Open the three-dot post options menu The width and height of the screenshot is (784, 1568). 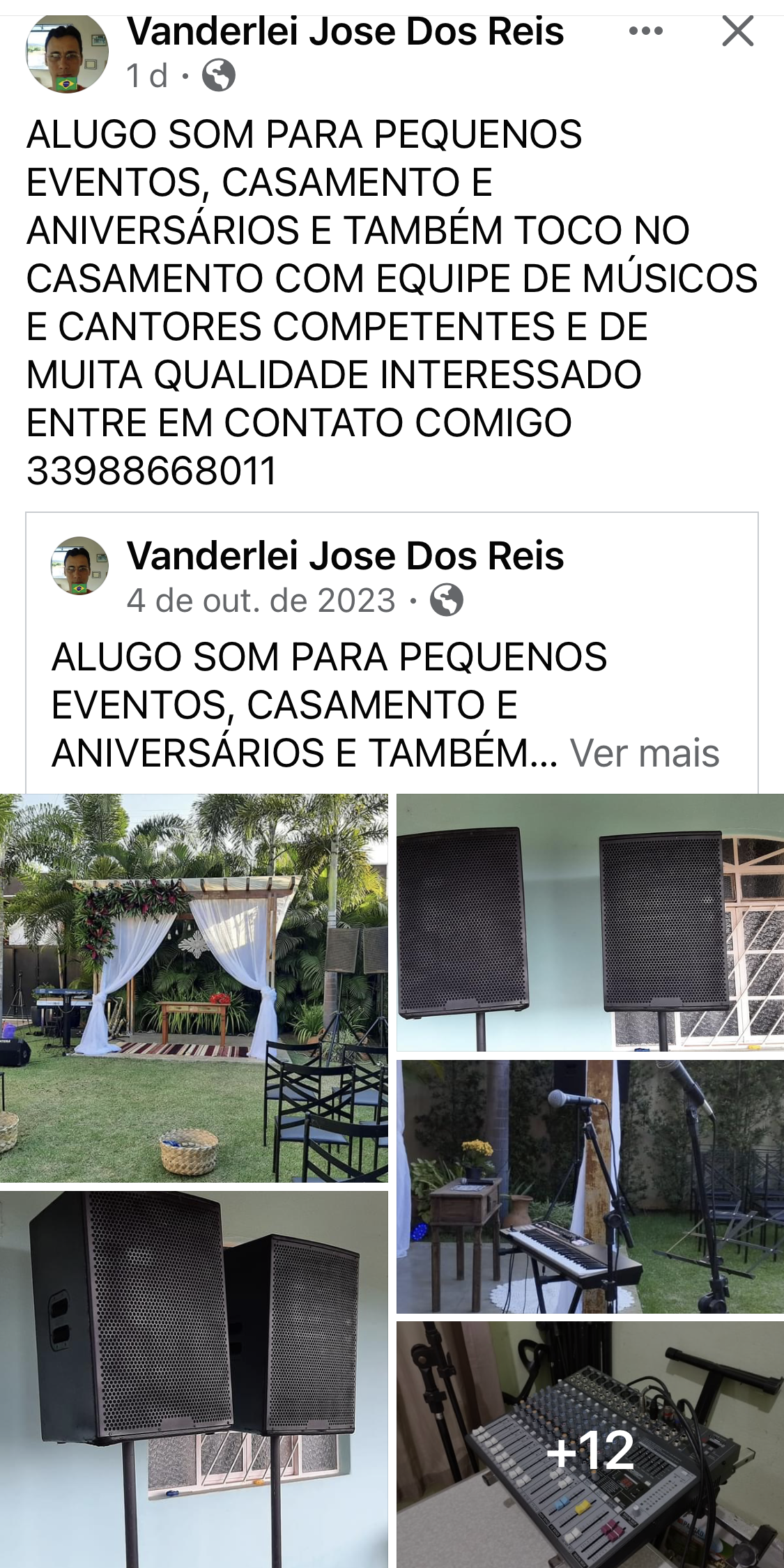645,31
